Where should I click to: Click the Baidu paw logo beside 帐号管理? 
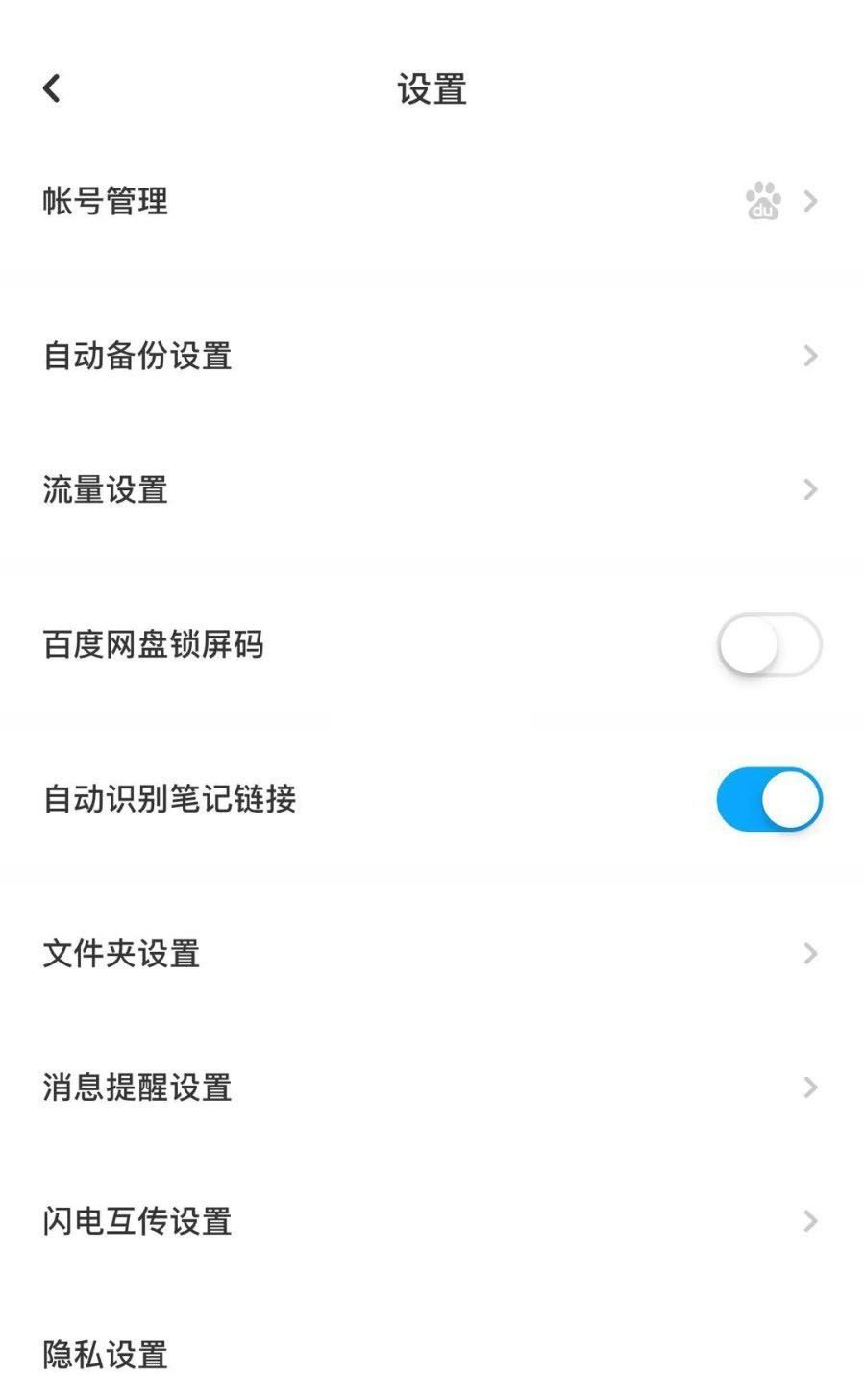(x=762, y=202)
